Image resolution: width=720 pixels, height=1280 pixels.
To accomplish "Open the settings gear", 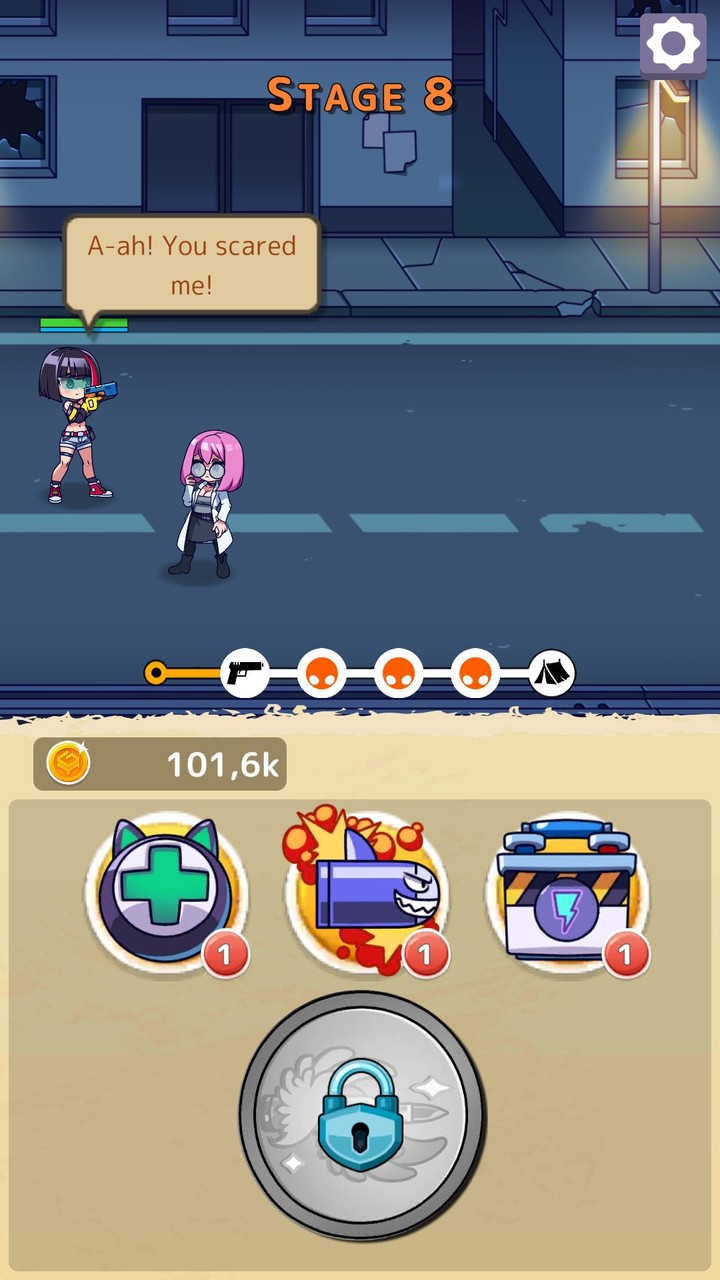I will click(x=673, y=45).
